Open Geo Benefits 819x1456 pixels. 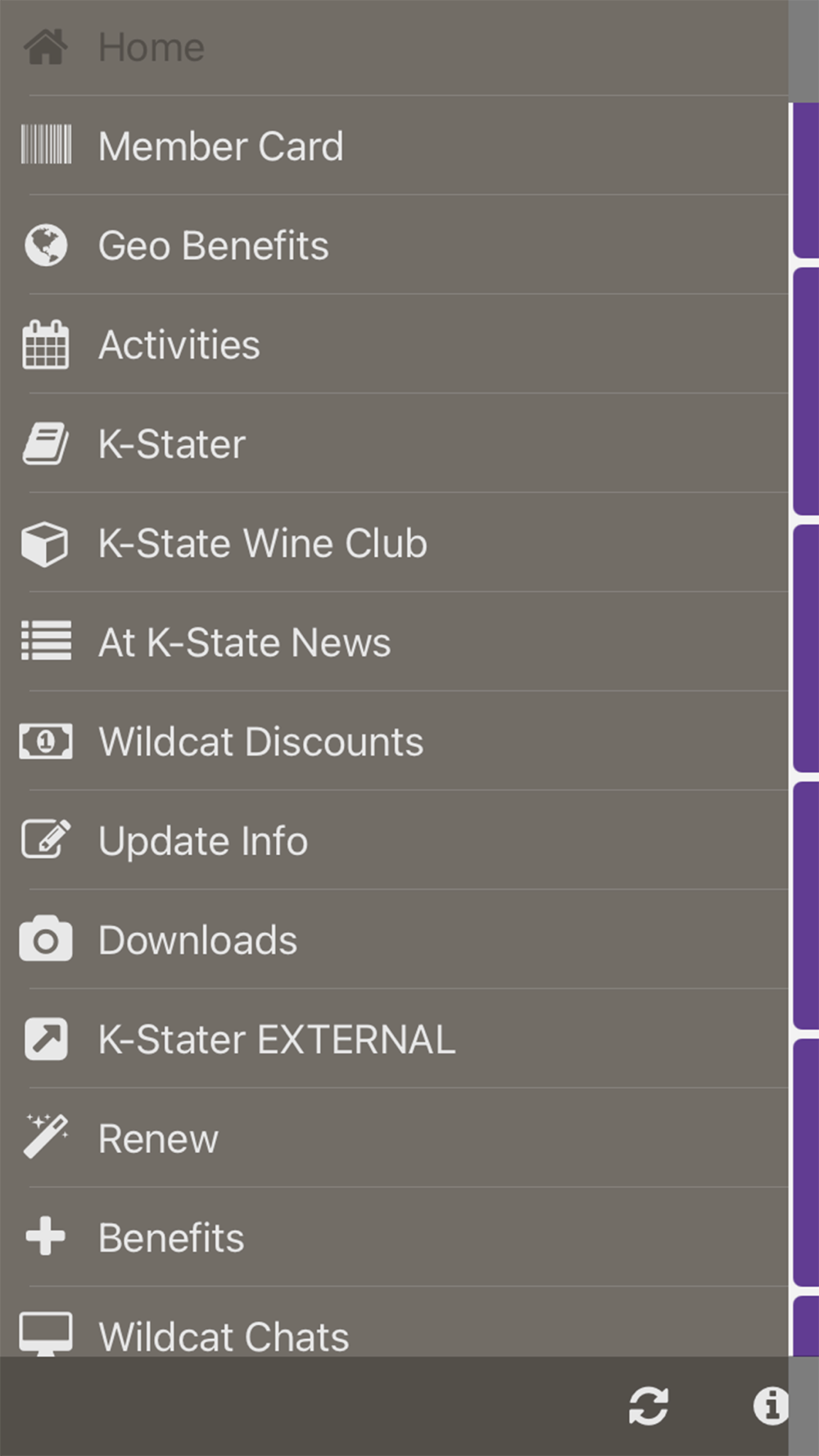point(213,246)
